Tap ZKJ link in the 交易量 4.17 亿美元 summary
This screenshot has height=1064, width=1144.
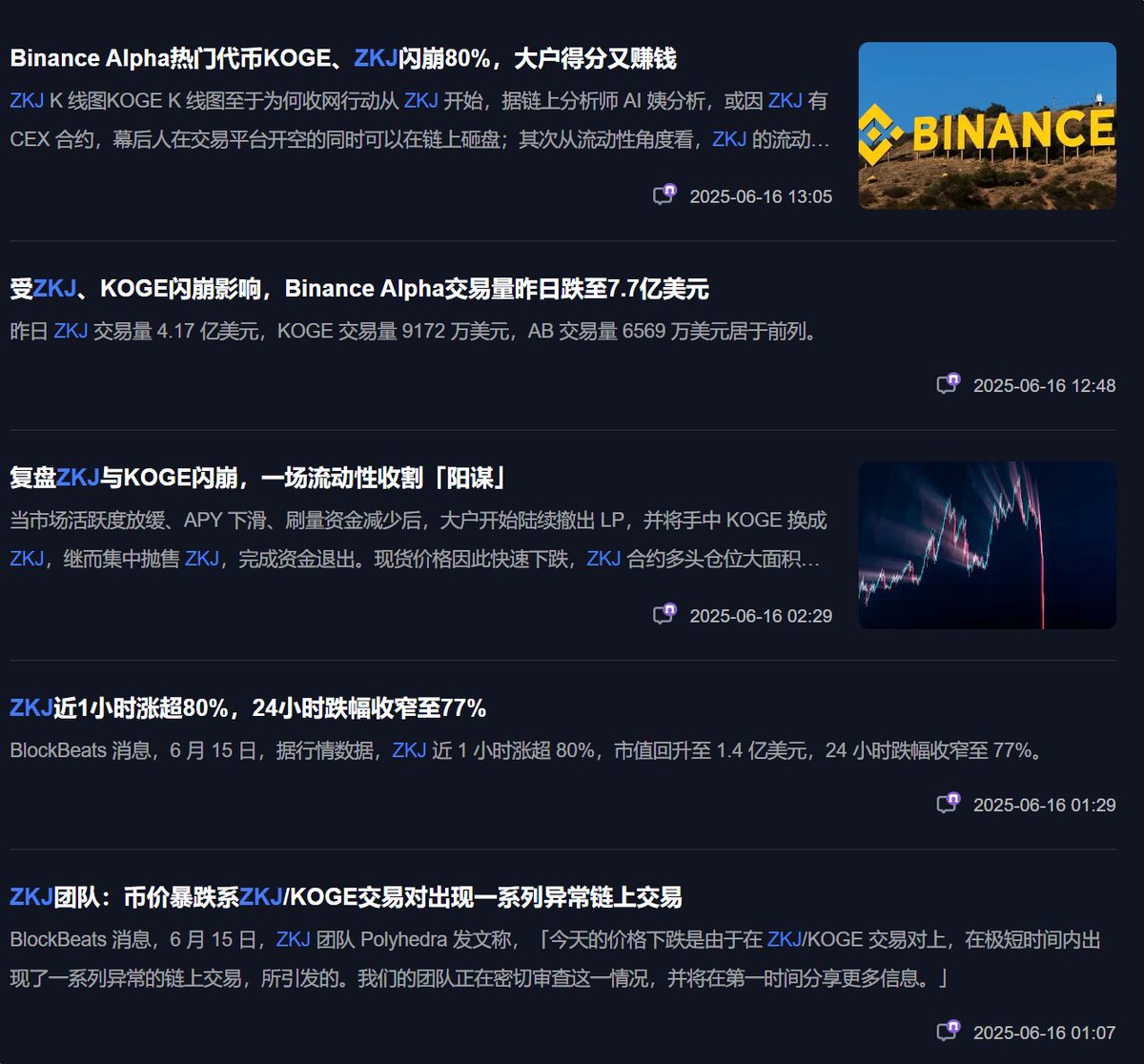[71, 332]
